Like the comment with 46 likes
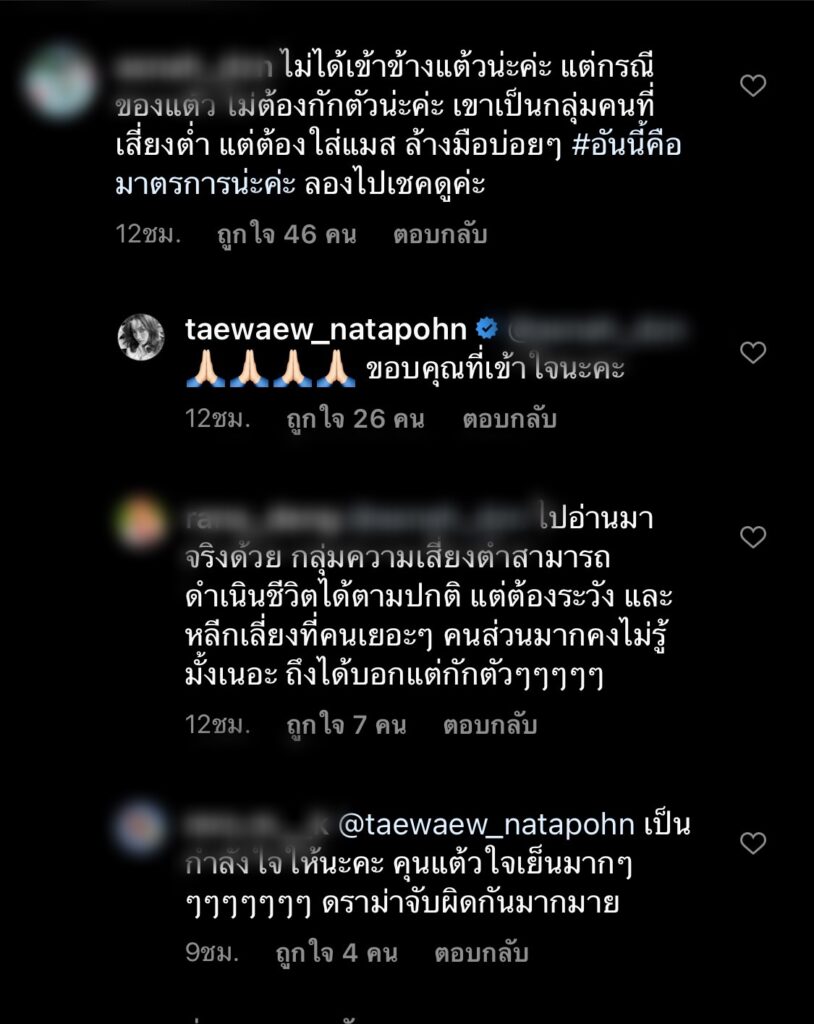Image resolution: width=814 pixels, height=1024 pixels. pyautogui.click(x=752, y=87)
